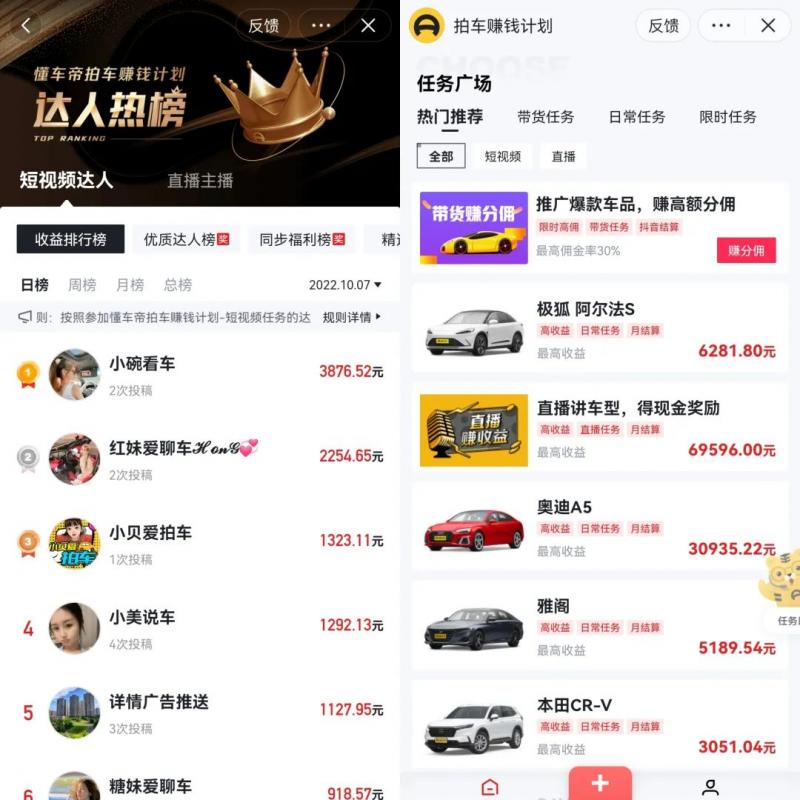Switch to the 限时任务 tab
The image size is (800, 800).
[728, 117]
